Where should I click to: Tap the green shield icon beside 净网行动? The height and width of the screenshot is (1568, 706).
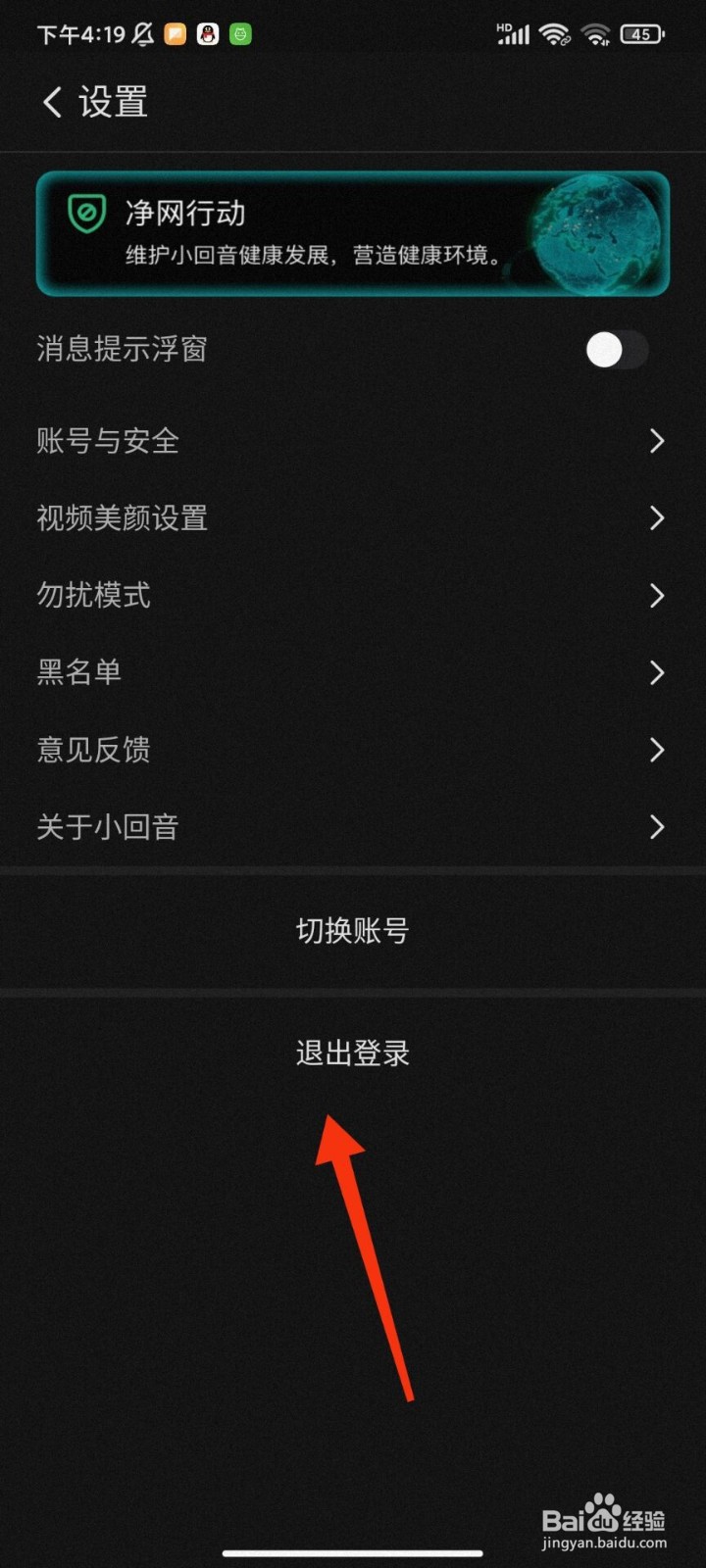click(x=87, y=213)
